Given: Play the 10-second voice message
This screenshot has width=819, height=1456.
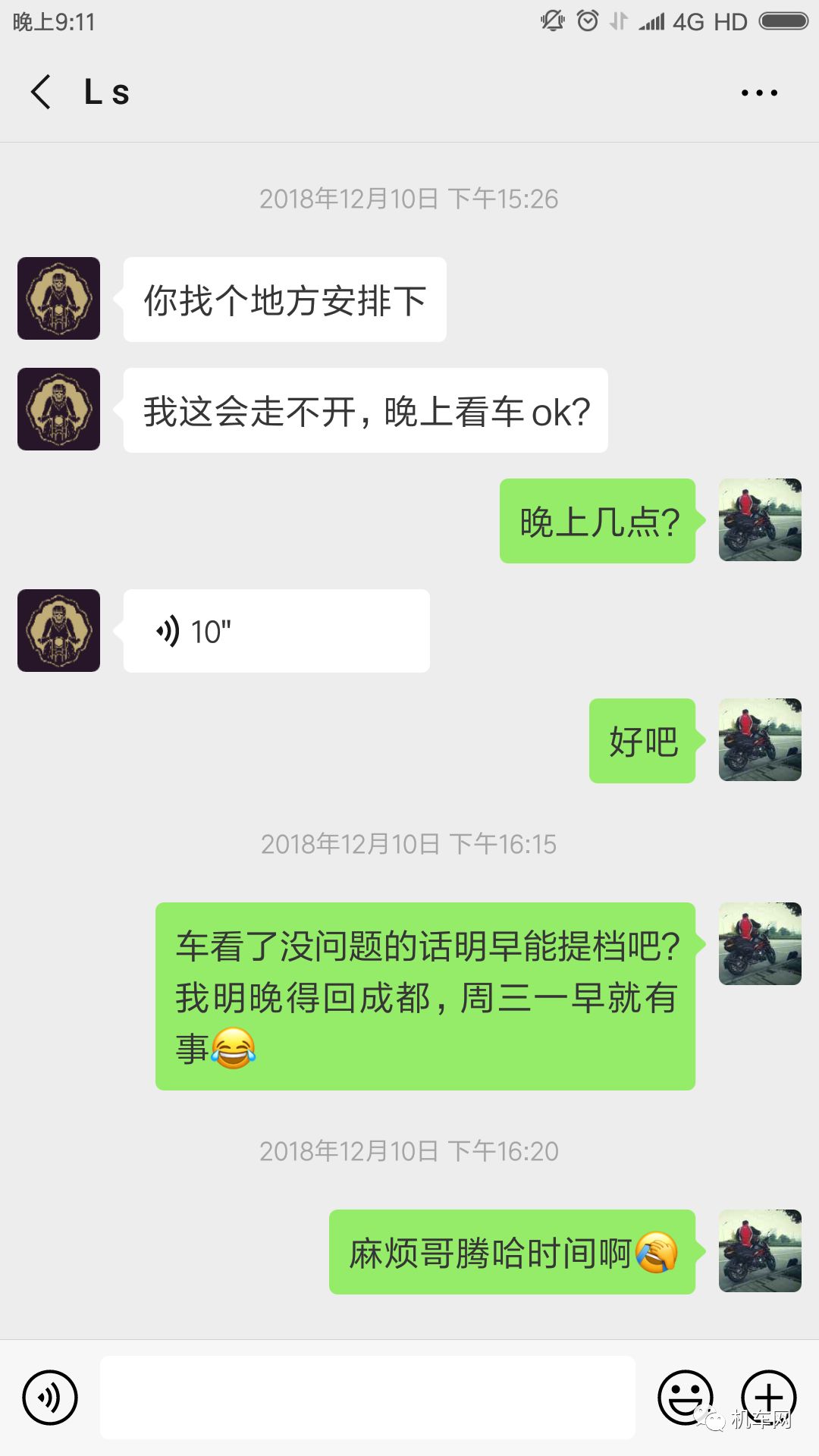Looking at the screenshot, I should tap(273, 629).
